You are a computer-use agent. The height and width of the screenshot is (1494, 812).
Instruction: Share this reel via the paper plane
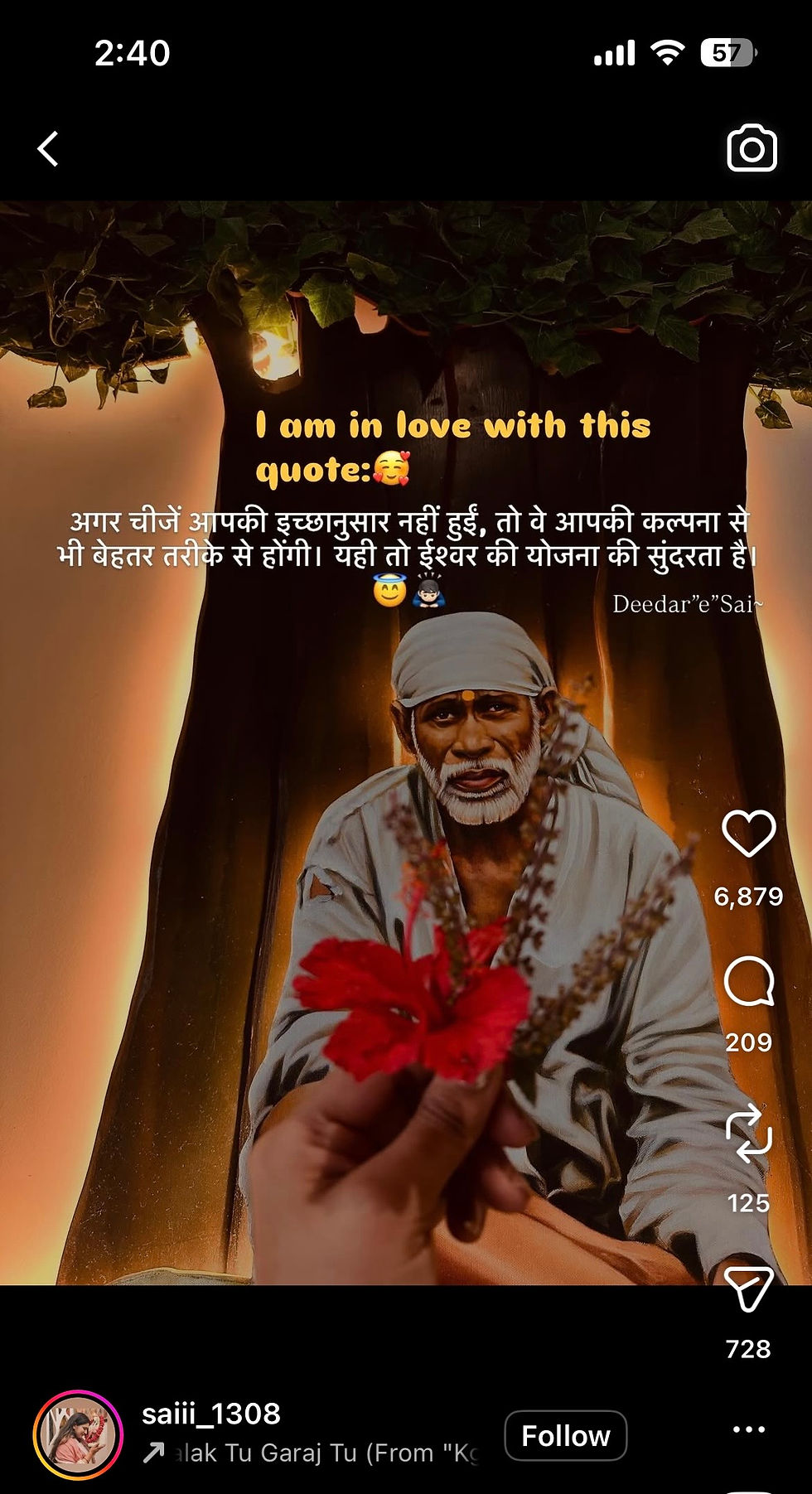[x=748, y=1289]
